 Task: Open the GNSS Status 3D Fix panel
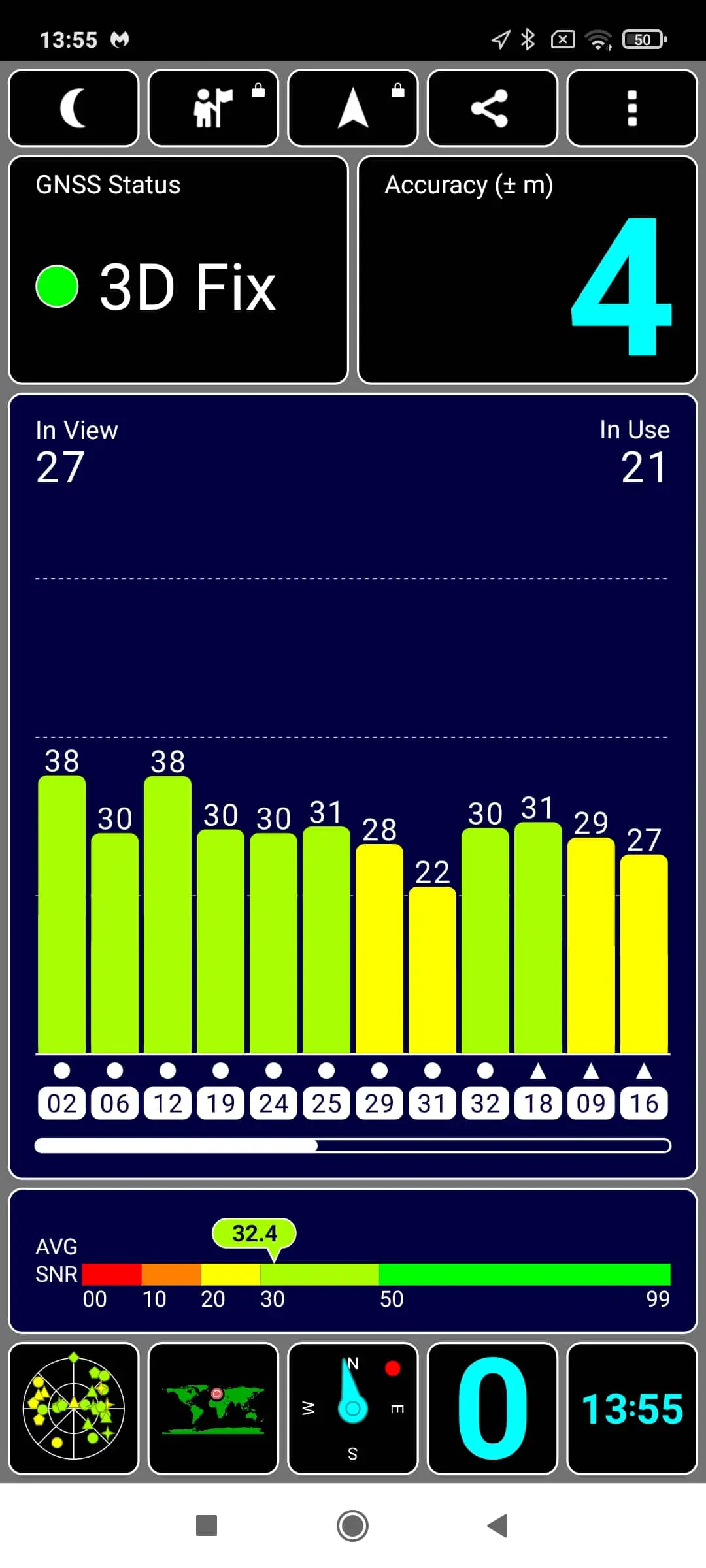click(x=178, y=270)
